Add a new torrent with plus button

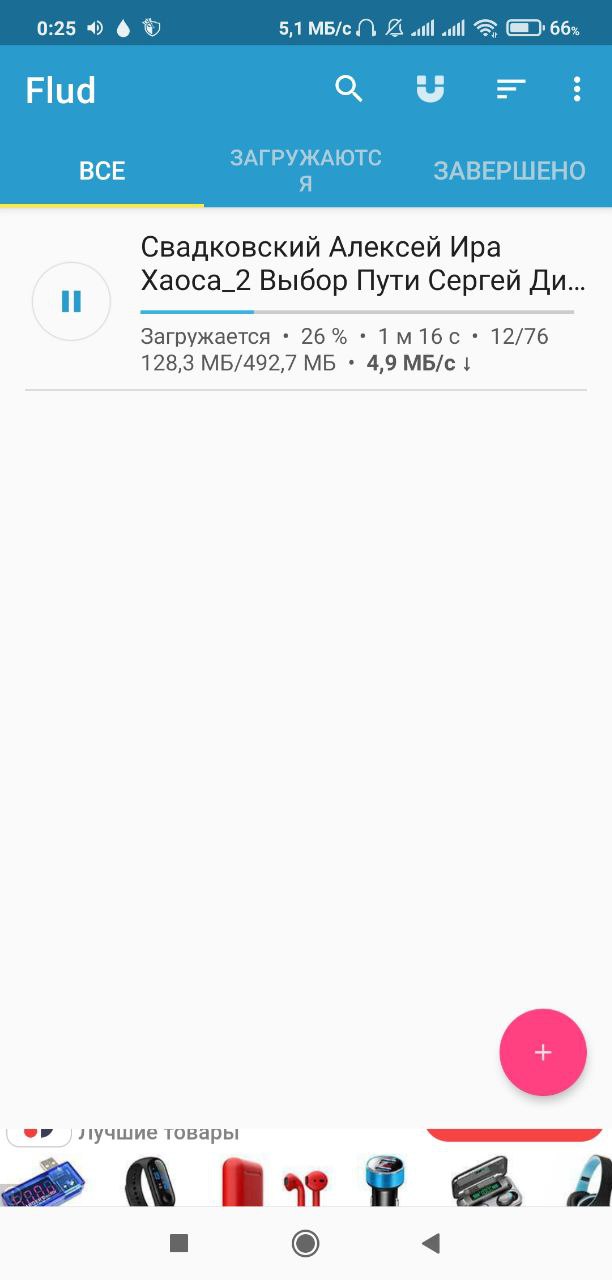click(x=543, y=1052)
